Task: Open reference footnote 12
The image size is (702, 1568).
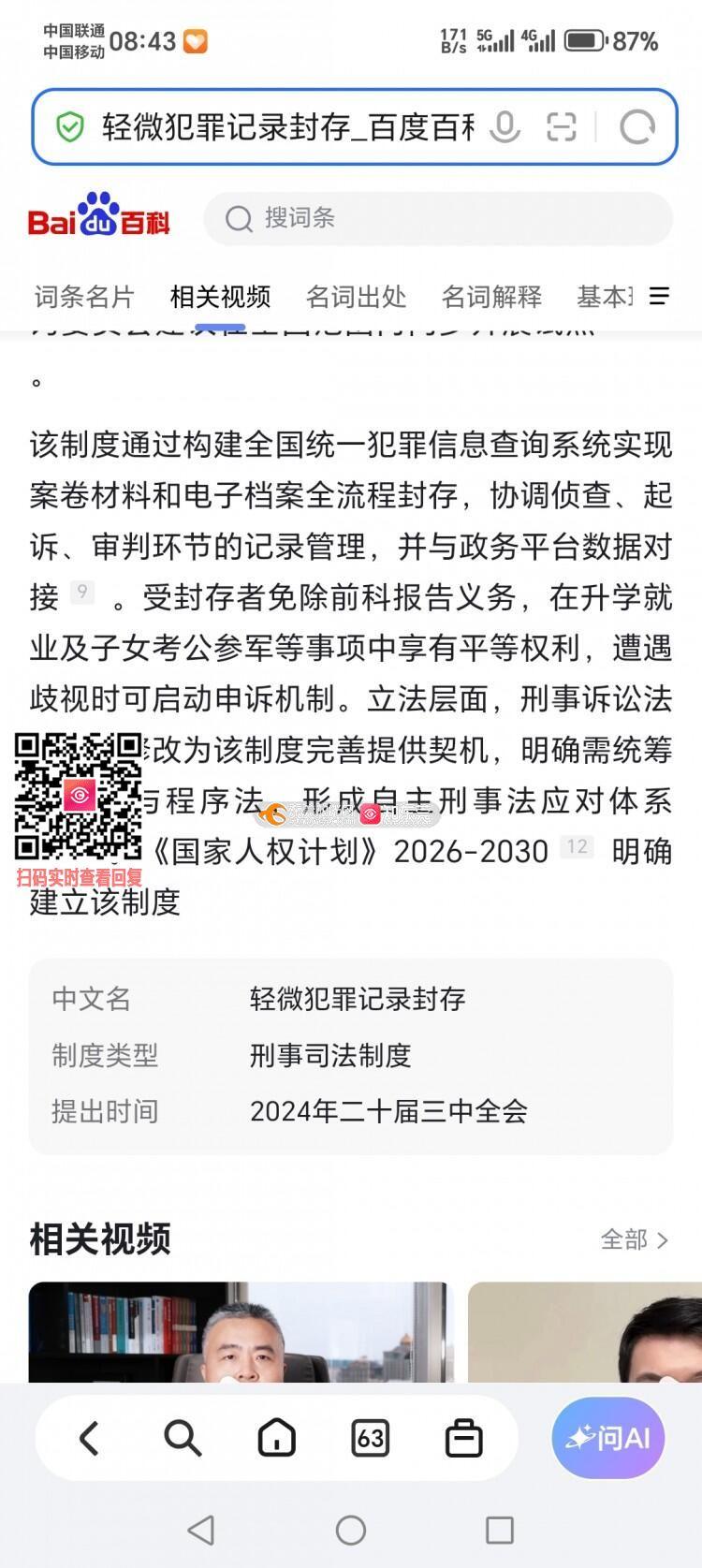Action: [x=577, y=846]
